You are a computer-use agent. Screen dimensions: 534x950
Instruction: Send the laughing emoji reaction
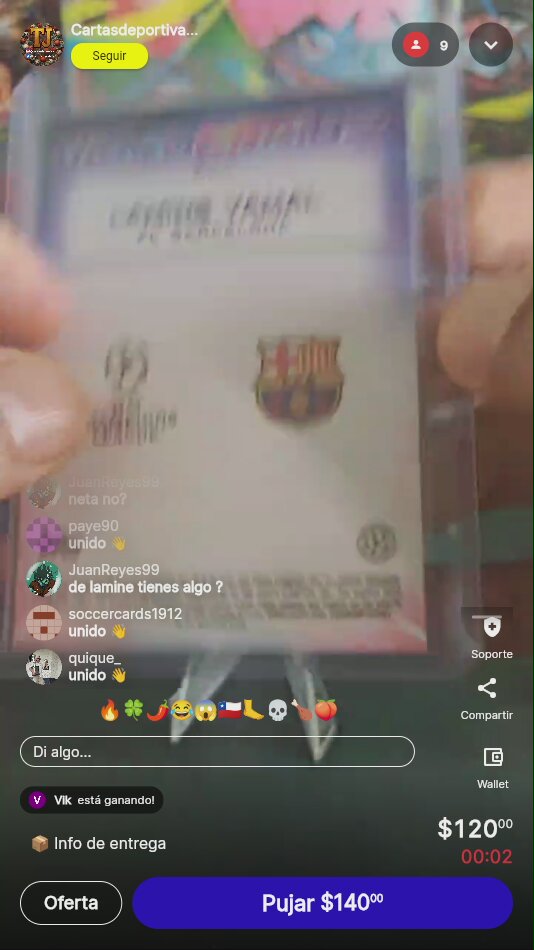point(181,709)
